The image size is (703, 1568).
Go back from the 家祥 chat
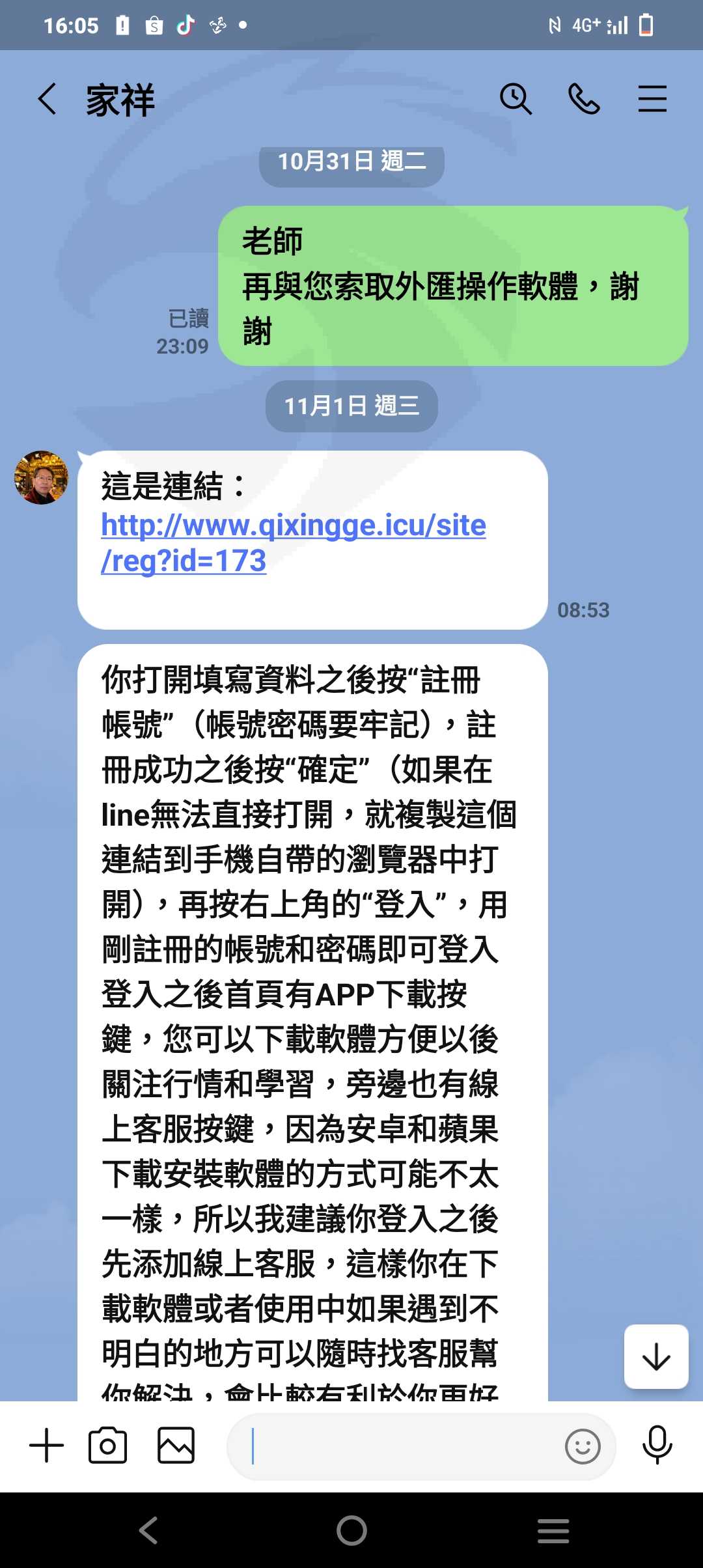tap(47, 100)
